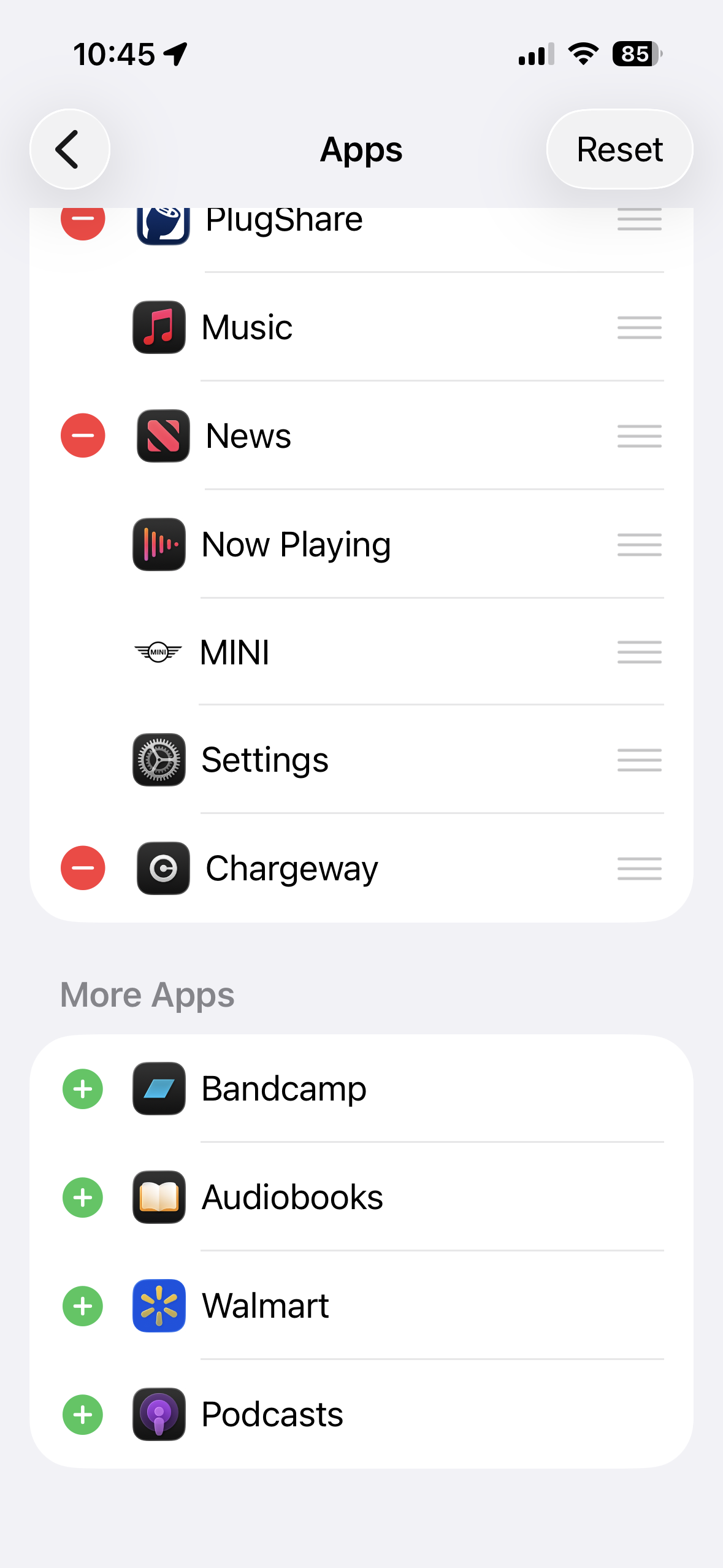Add Audiobooks to the apps
Viewport: 723px width, 1568px height.
tap(83, 1197)
